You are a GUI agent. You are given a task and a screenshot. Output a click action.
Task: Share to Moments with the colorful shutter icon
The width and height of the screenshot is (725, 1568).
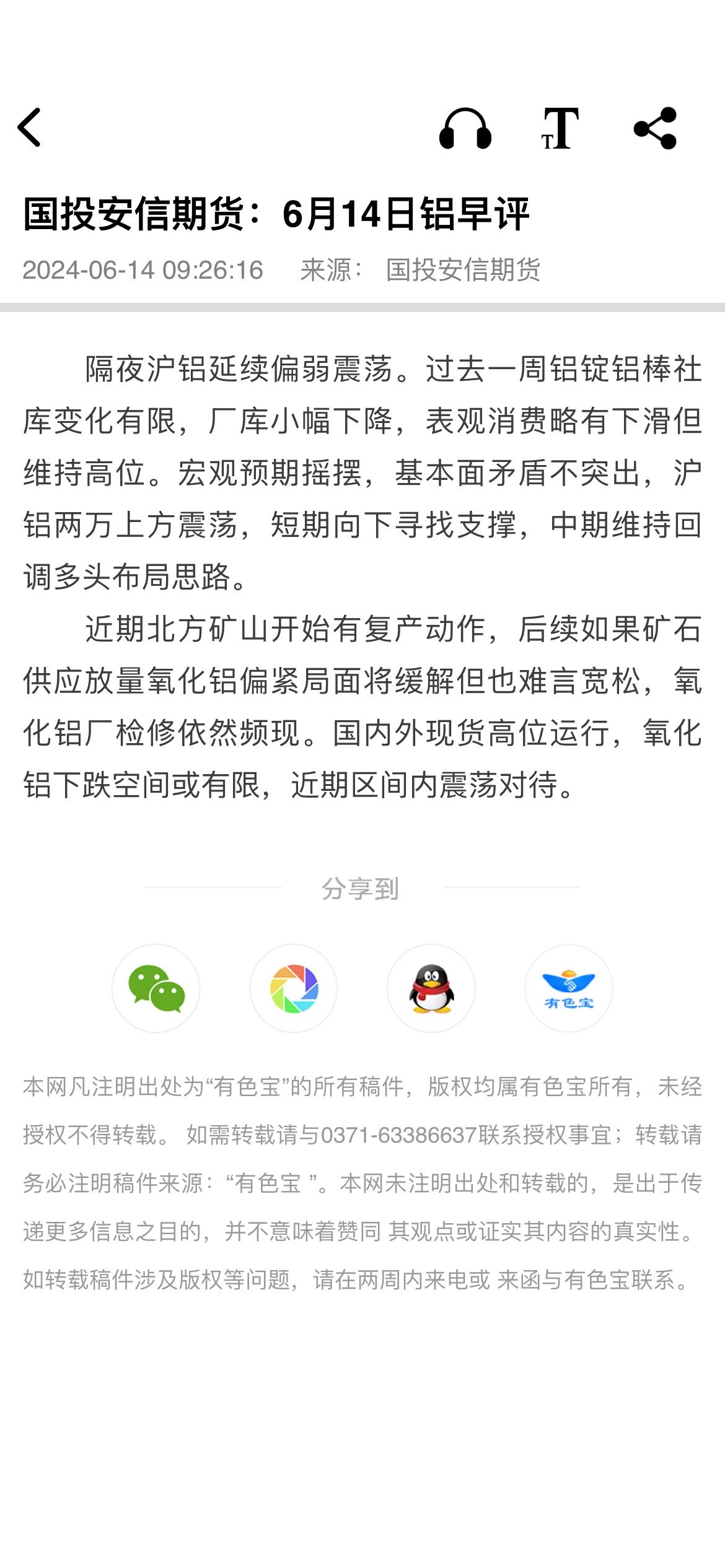294,988
